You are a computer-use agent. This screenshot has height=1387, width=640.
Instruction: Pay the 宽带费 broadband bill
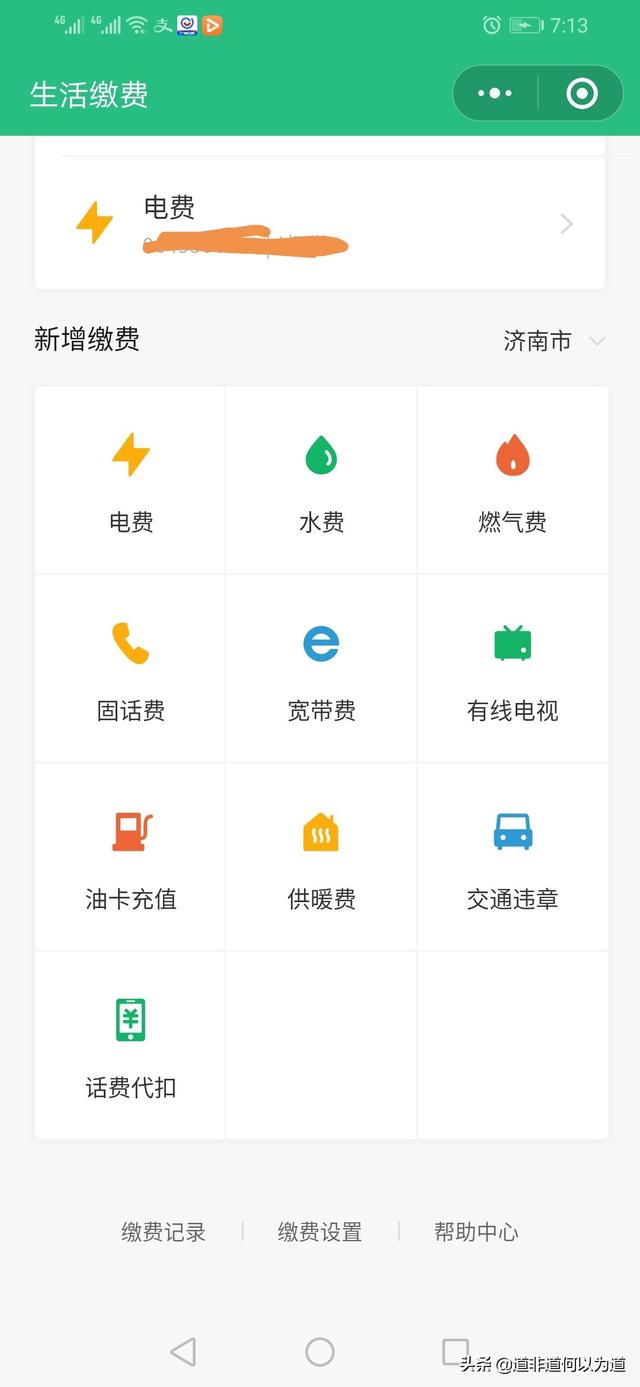coord(321,669)
